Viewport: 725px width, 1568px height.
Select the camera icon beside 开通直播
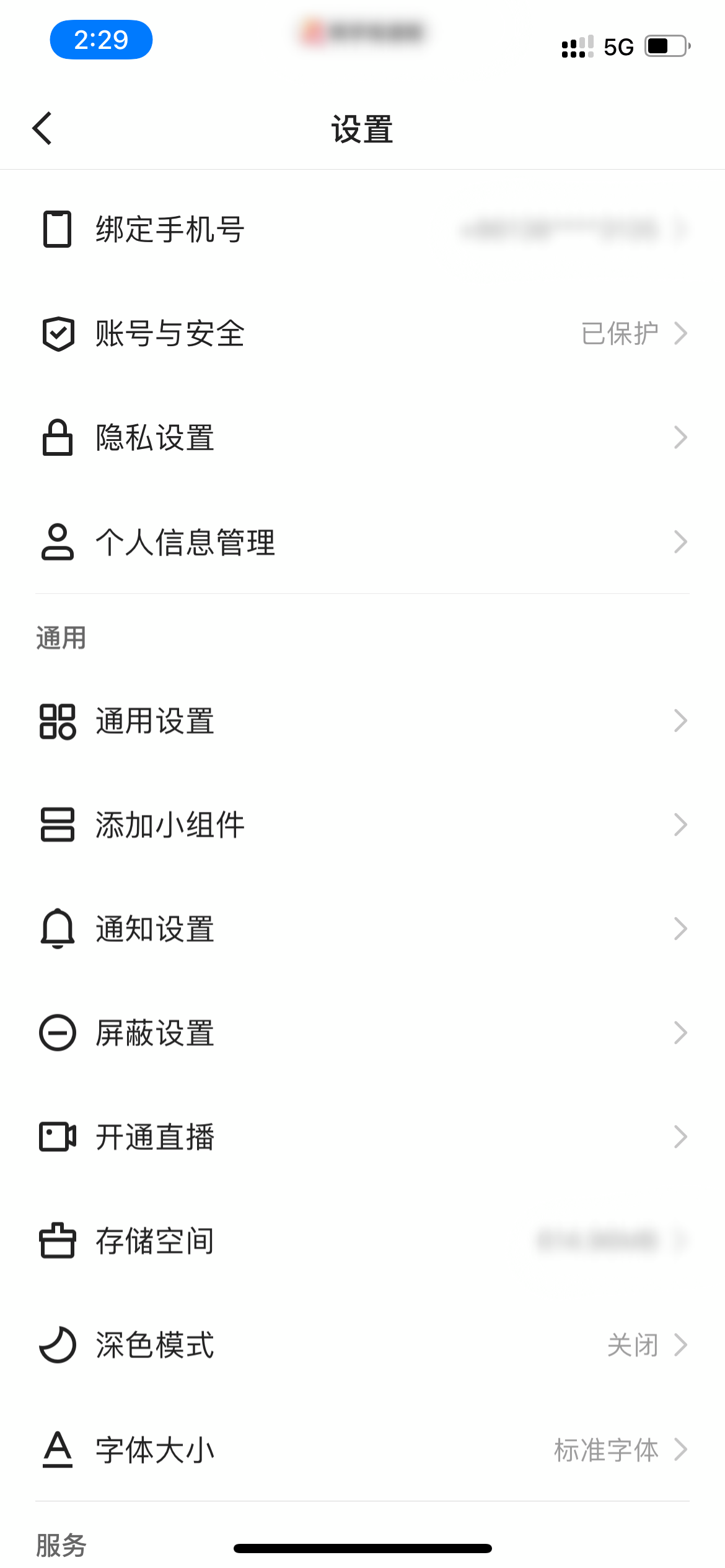[x=57, y=1136]
